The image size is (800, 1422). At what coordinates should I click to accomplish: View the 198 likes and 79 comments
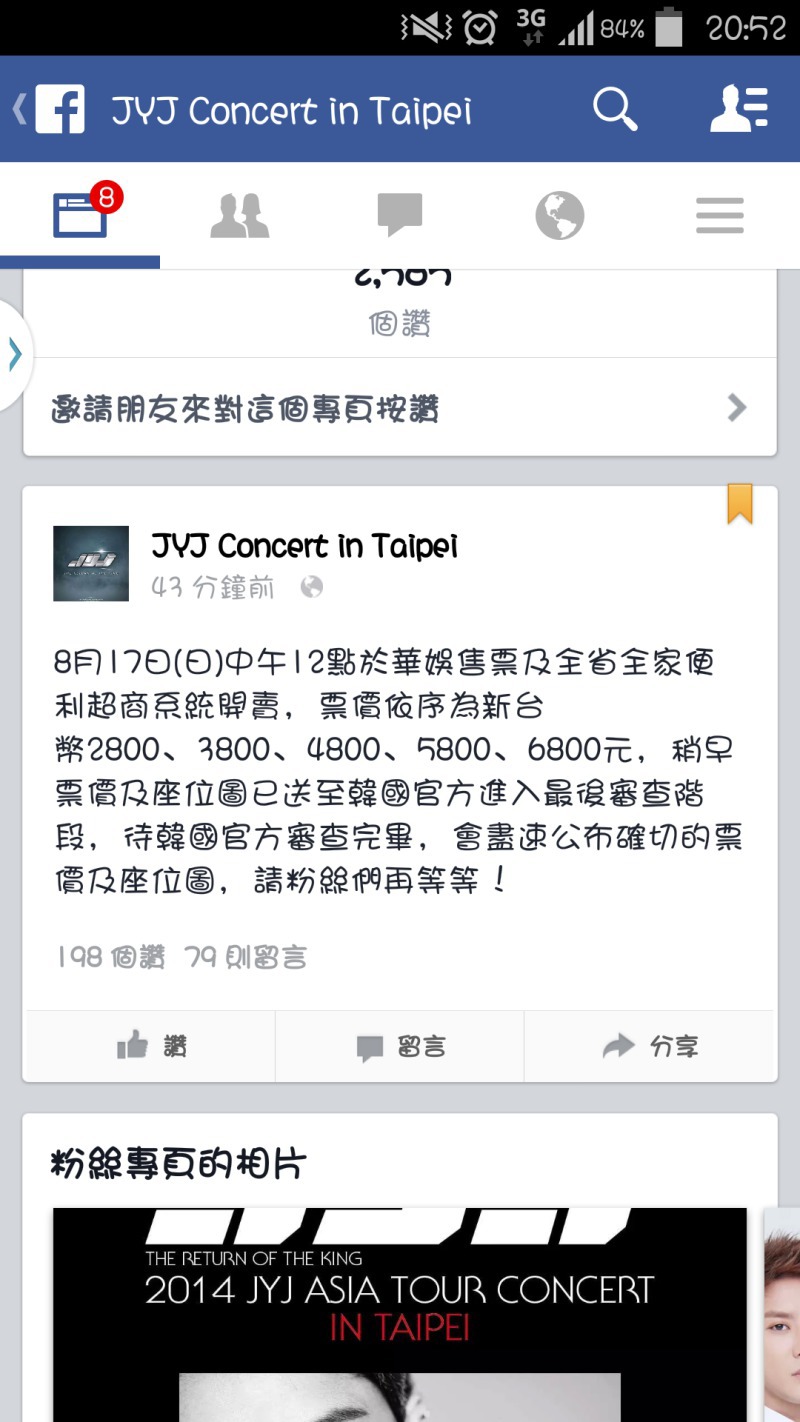pyautogui.click(x=181, y=957)
